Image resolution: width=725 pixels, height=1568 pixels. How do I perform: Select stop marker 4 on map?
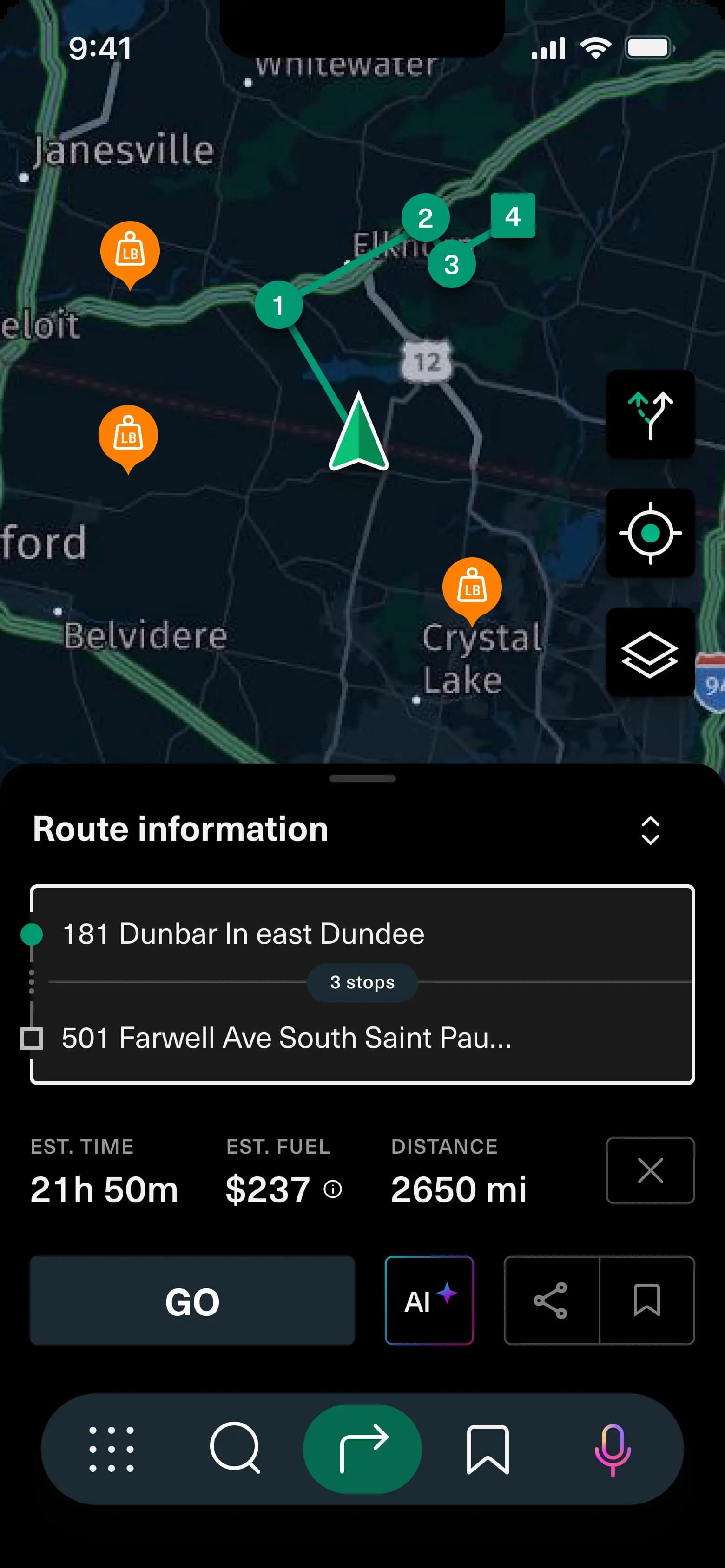(513, 216)
